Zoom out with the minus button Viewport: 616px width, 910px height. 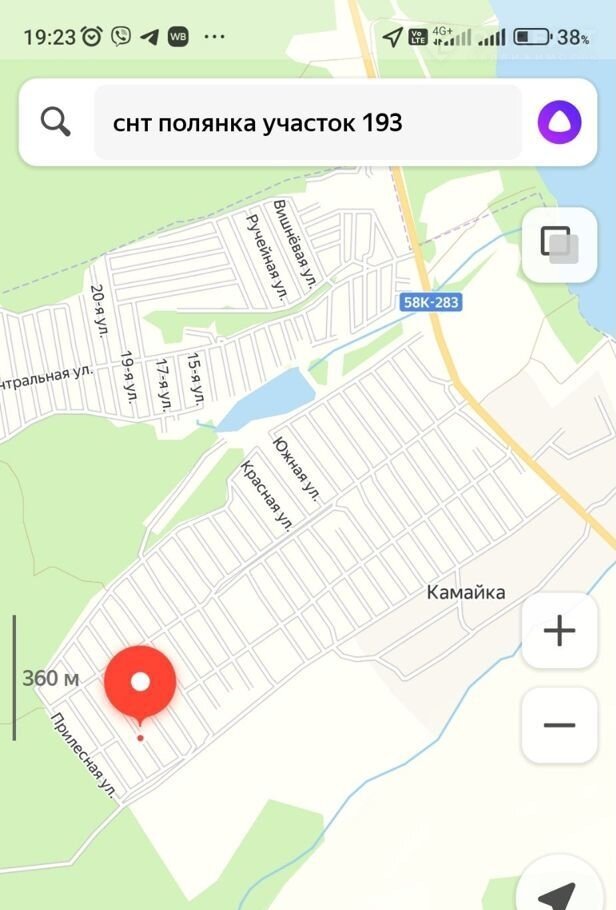(559, 725)
